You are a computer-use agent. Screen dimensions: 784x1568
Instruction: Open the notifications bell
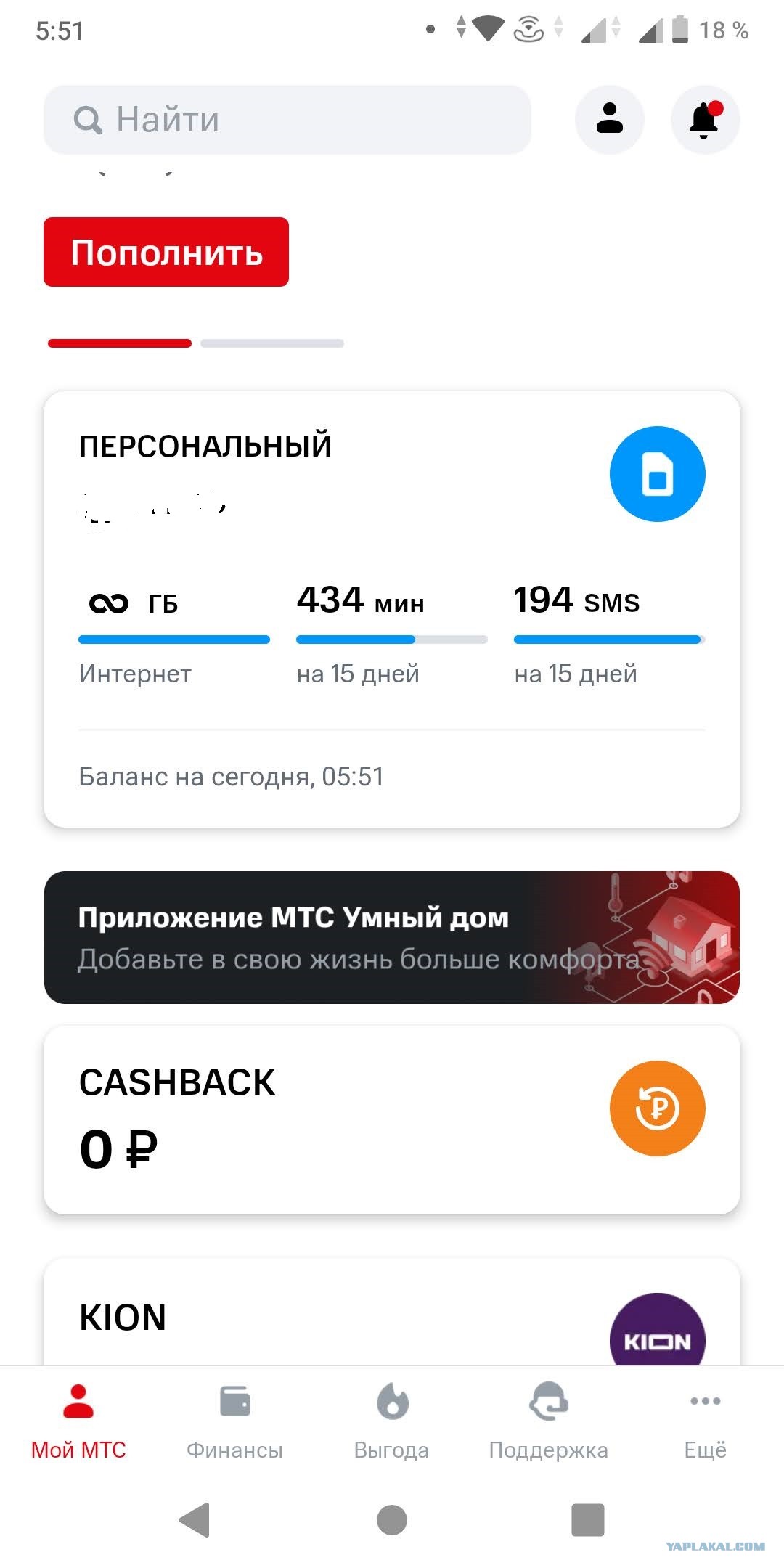point(704,119)
